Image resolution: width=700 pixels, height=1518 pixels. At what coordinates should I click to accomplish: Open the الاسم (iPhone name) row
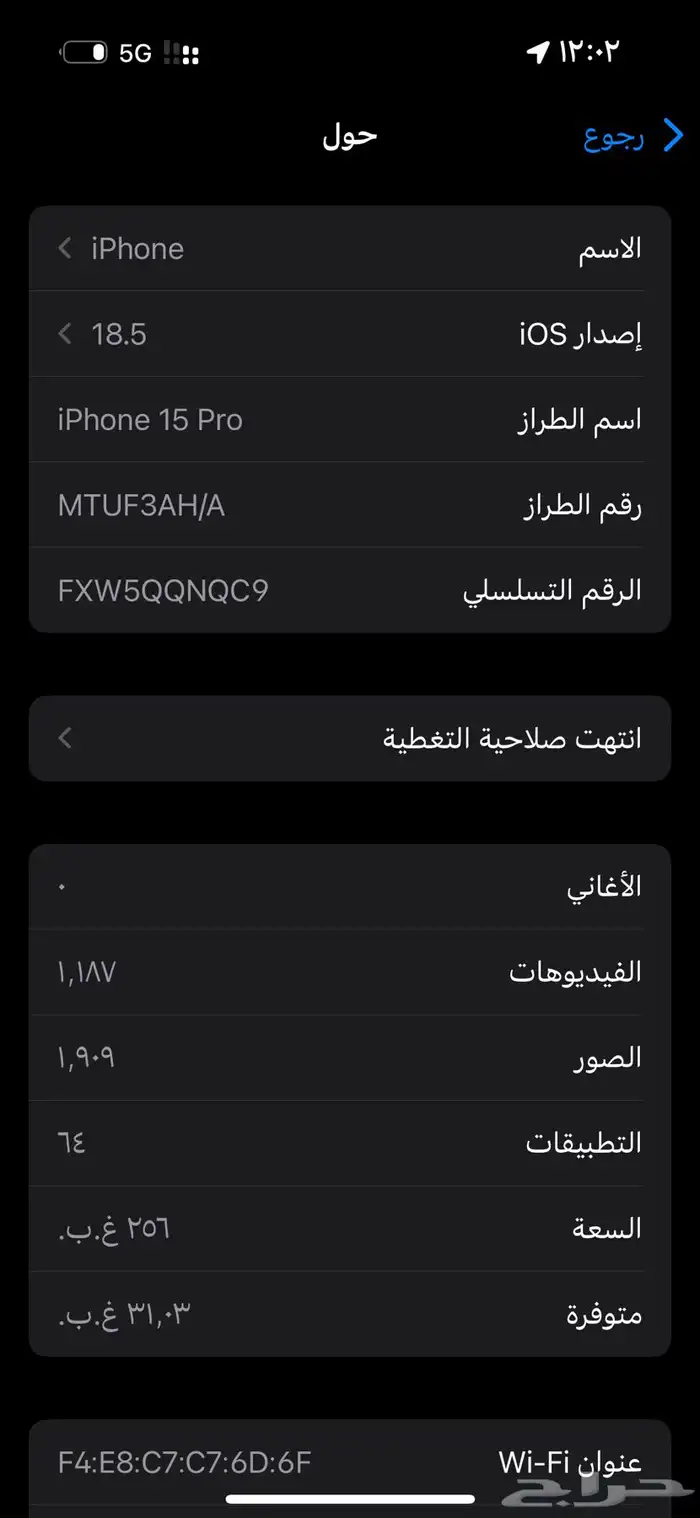click(x=350, y=249)
